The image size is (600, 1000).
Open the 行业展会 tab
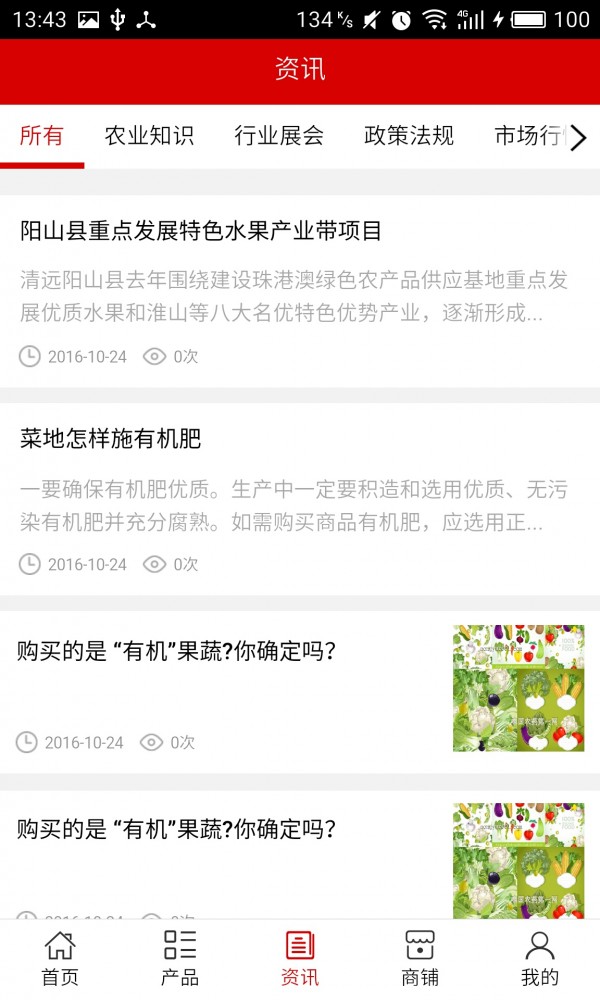click(279, 136)
